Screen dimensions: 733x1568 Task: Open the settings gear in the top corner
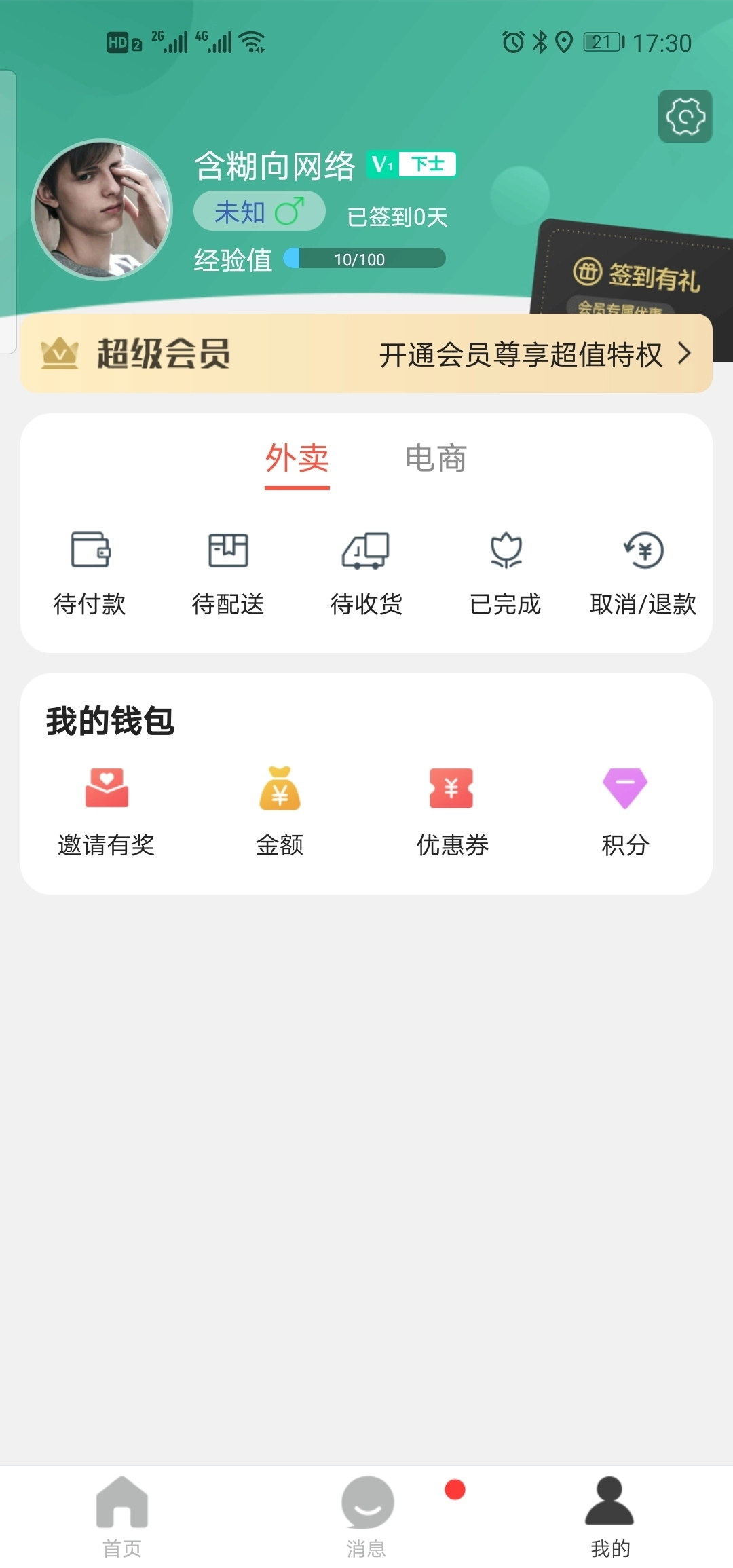click(684, 115)
